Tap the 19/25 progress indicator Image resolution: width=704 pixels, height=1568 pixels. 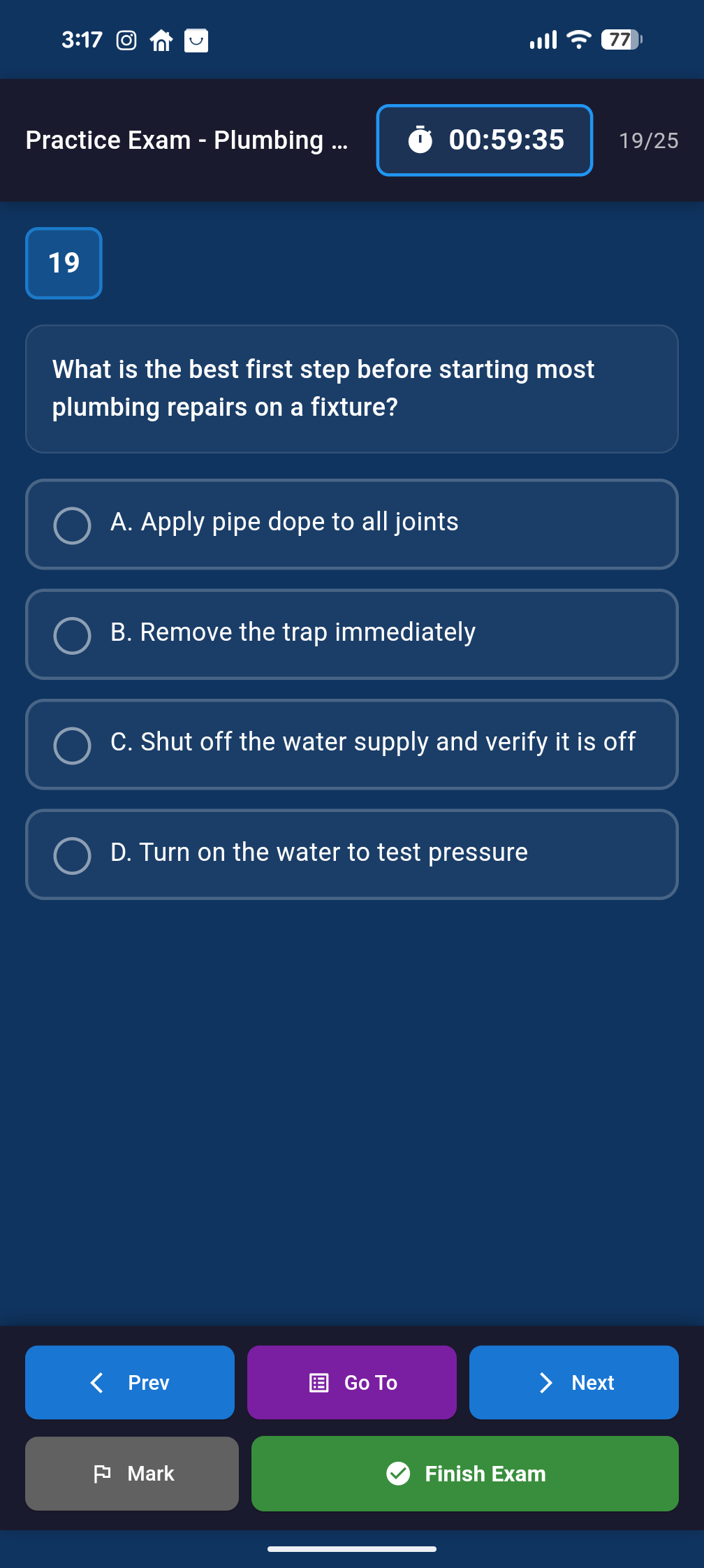tap(649, 140)
